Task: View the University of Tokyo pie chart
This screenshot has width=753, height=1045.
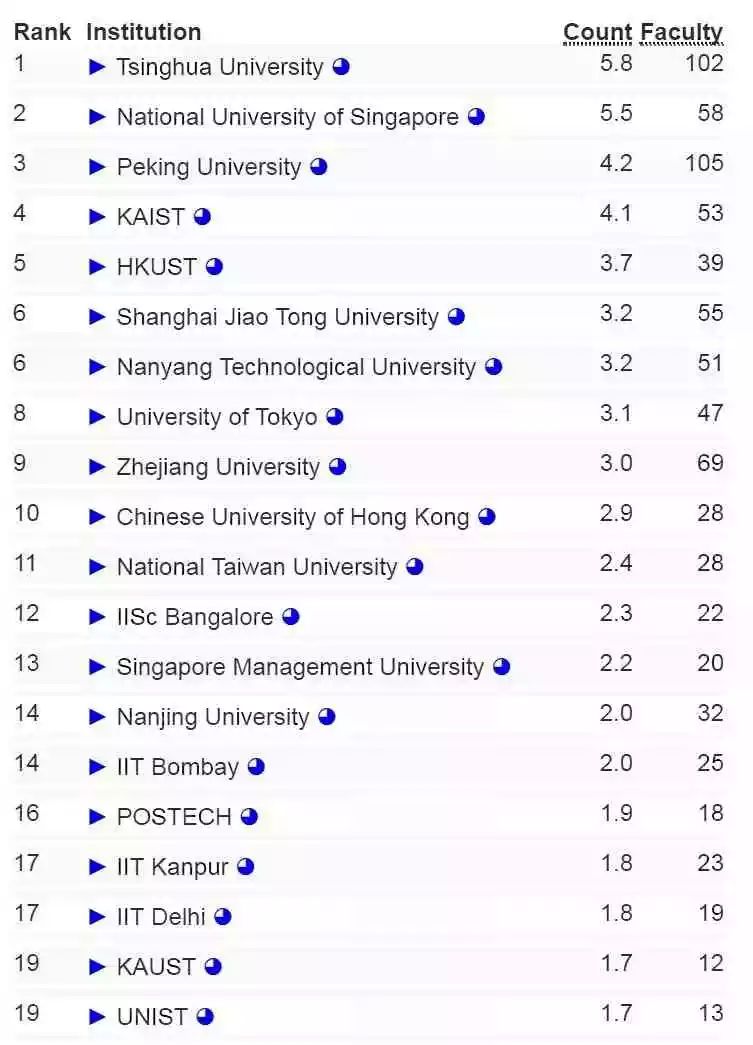Action: point(335,417)
